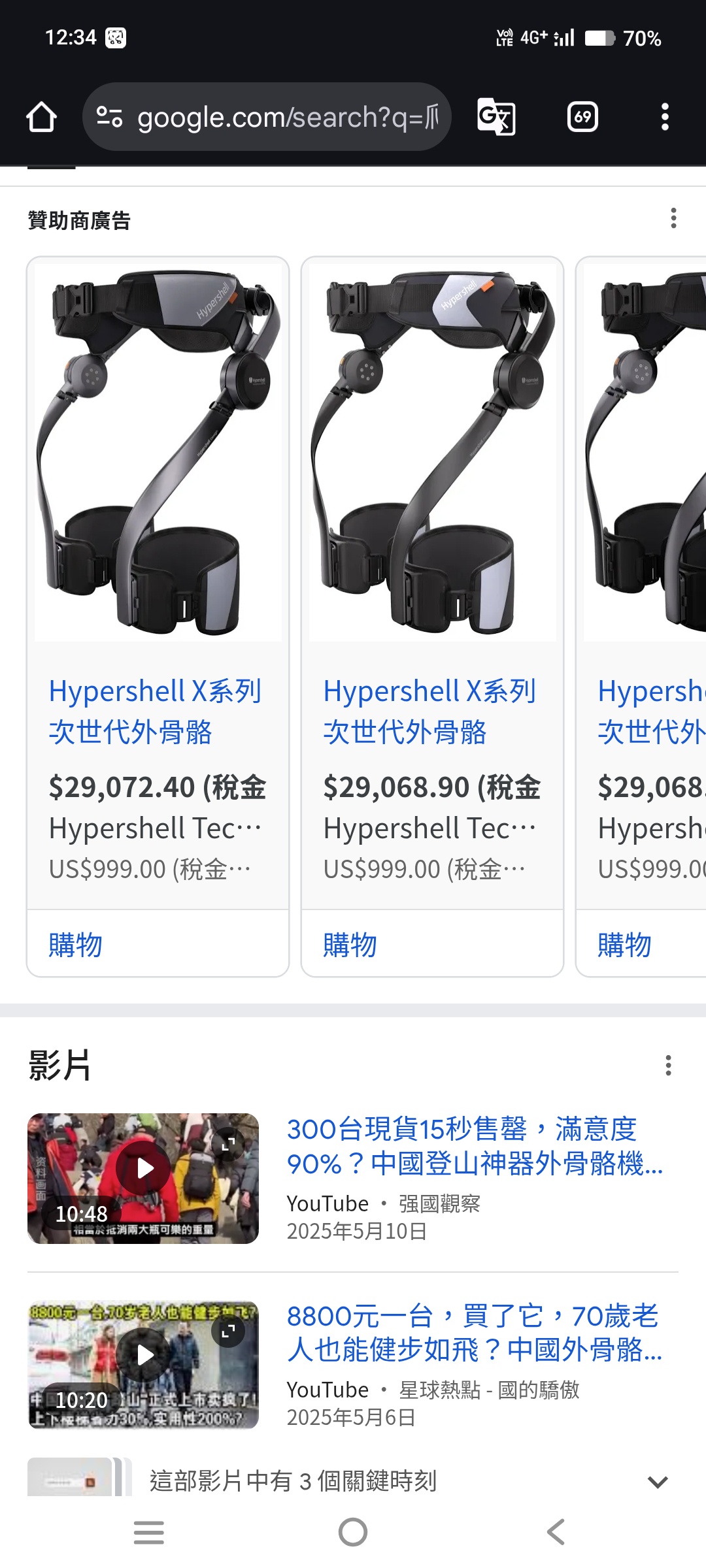Open the video titled 8800元一台
This screenshot has height=1568, width=706.
tap(475, 1332)
